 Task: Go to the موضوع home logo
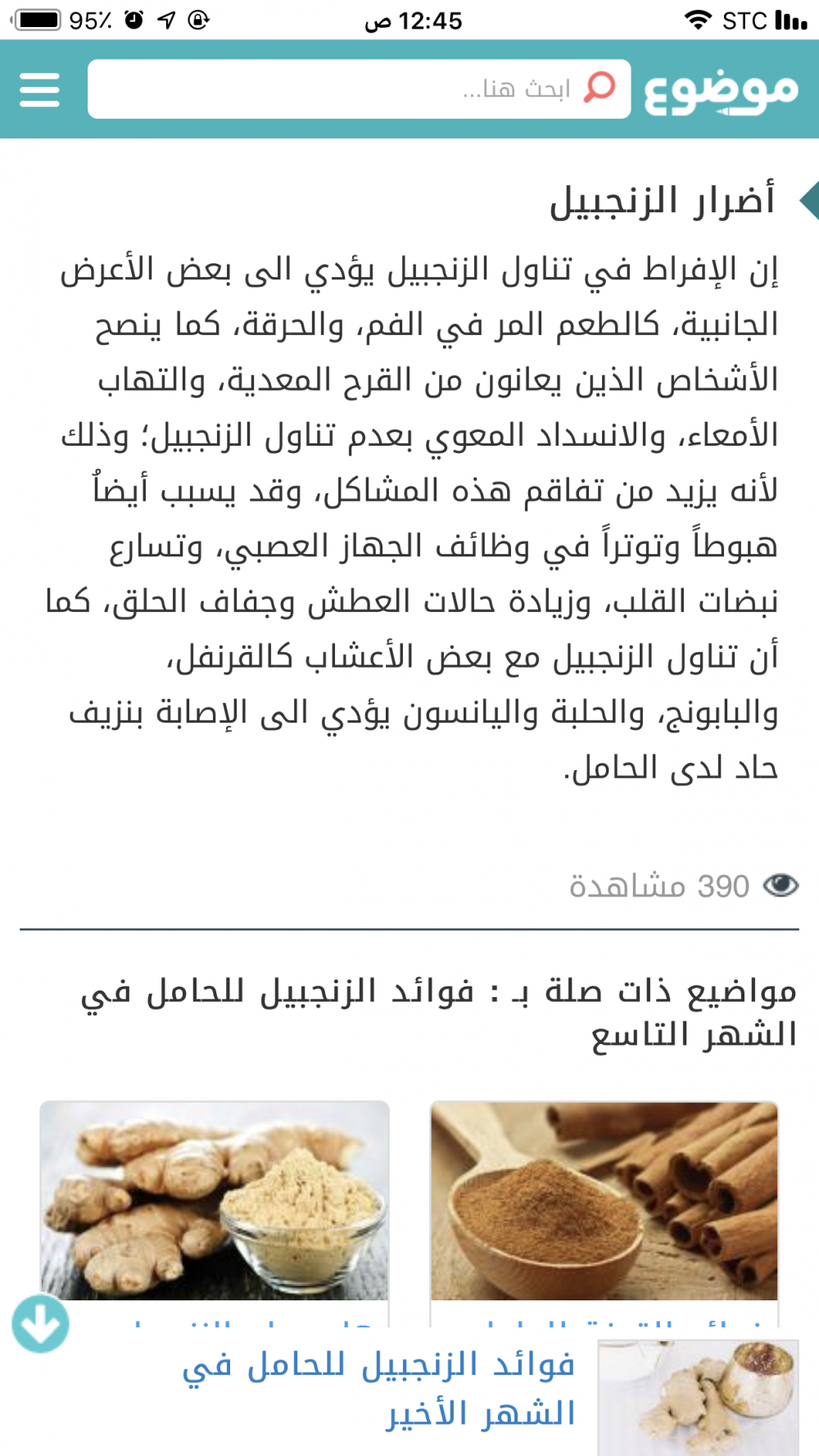(721, 90)
